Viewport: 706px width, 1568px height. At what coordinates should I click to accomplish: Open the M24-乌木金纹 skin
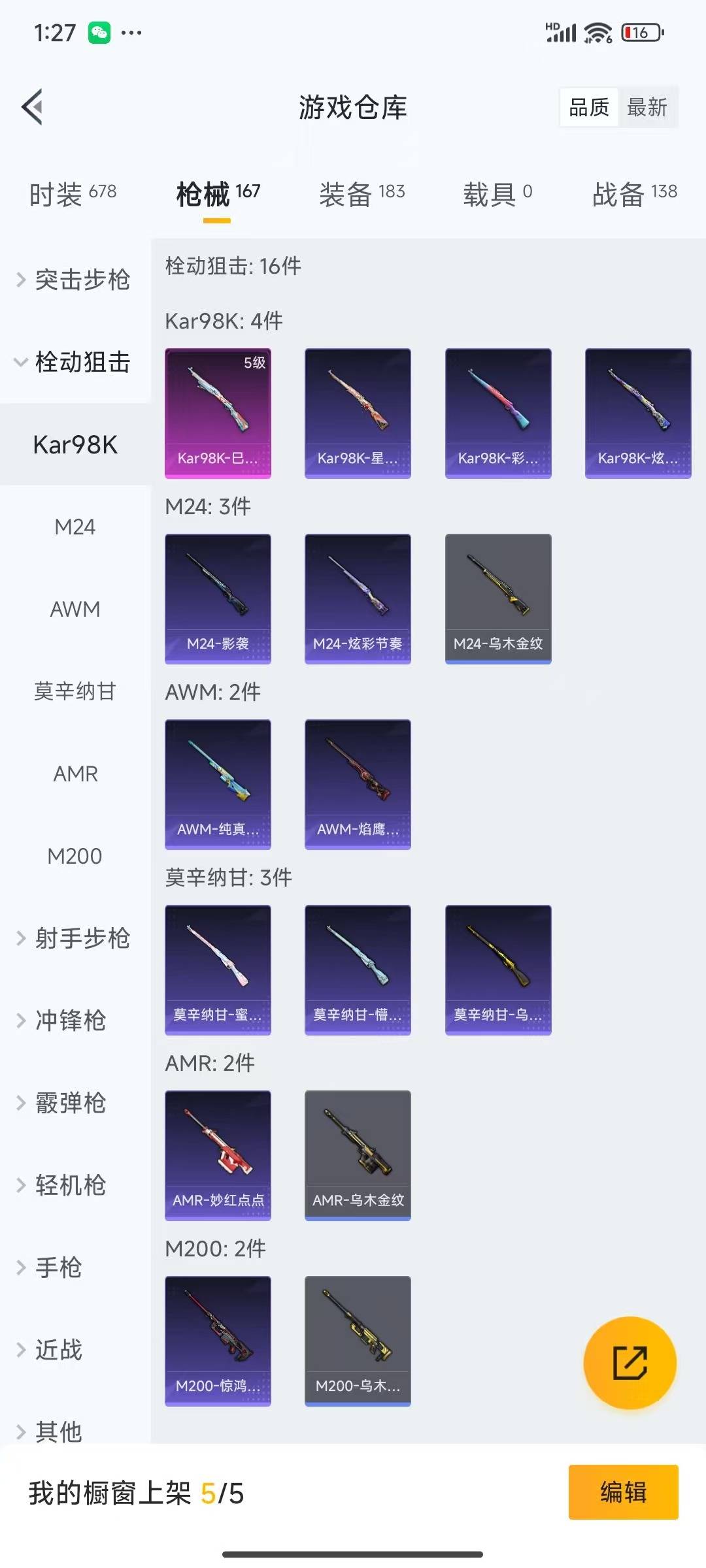(x=498, y=598)
